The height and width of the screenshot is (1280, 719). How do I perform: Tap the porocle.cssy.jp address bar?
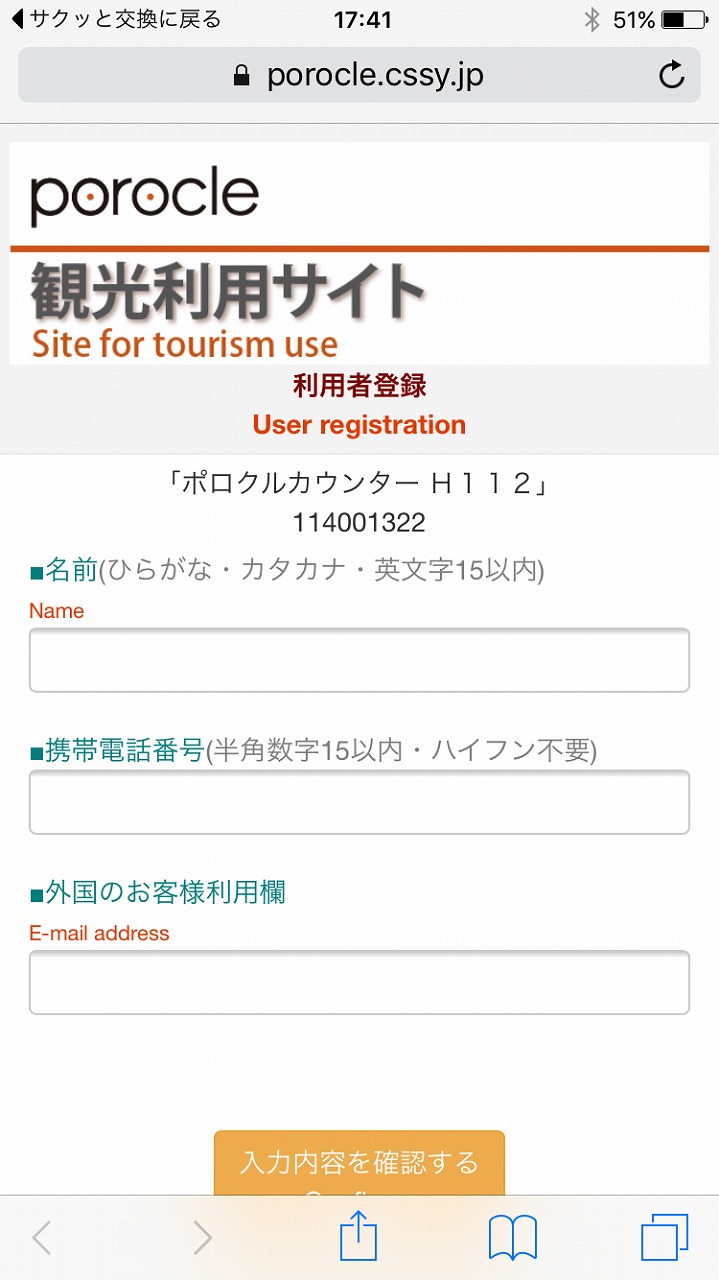(x=359, y=75)
